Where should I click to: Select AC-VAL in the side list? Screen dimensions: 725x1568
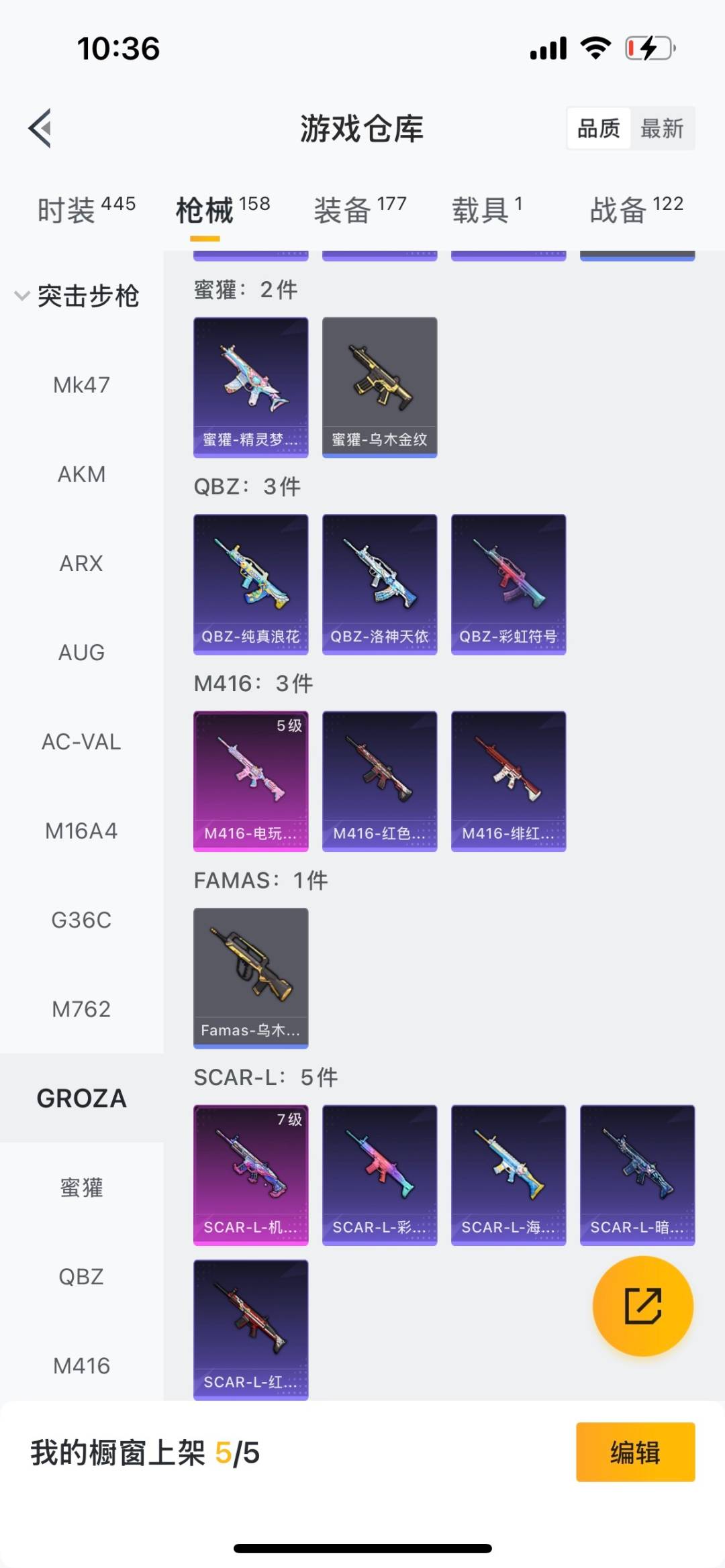click(81, 741)
